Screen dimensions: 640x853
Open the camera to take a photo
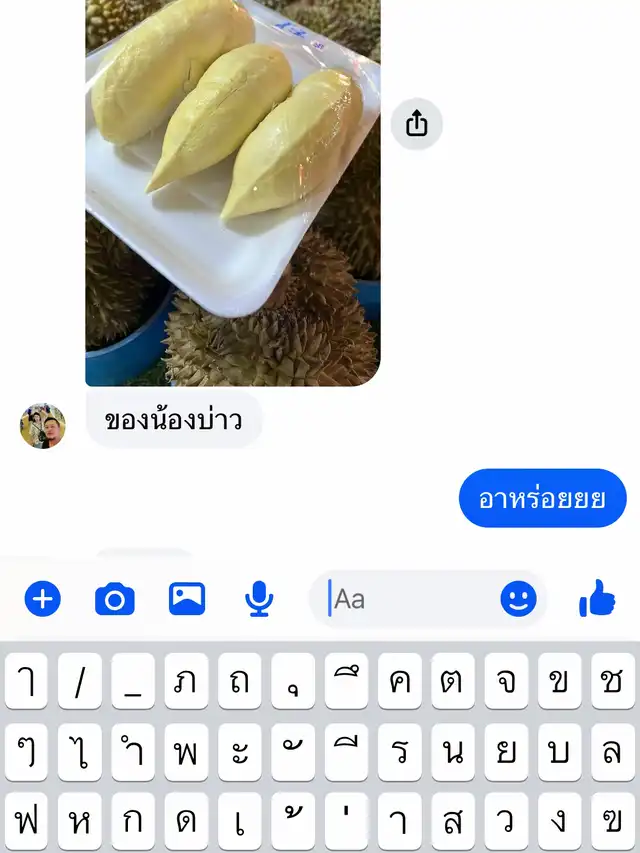[x=114, y=599]
